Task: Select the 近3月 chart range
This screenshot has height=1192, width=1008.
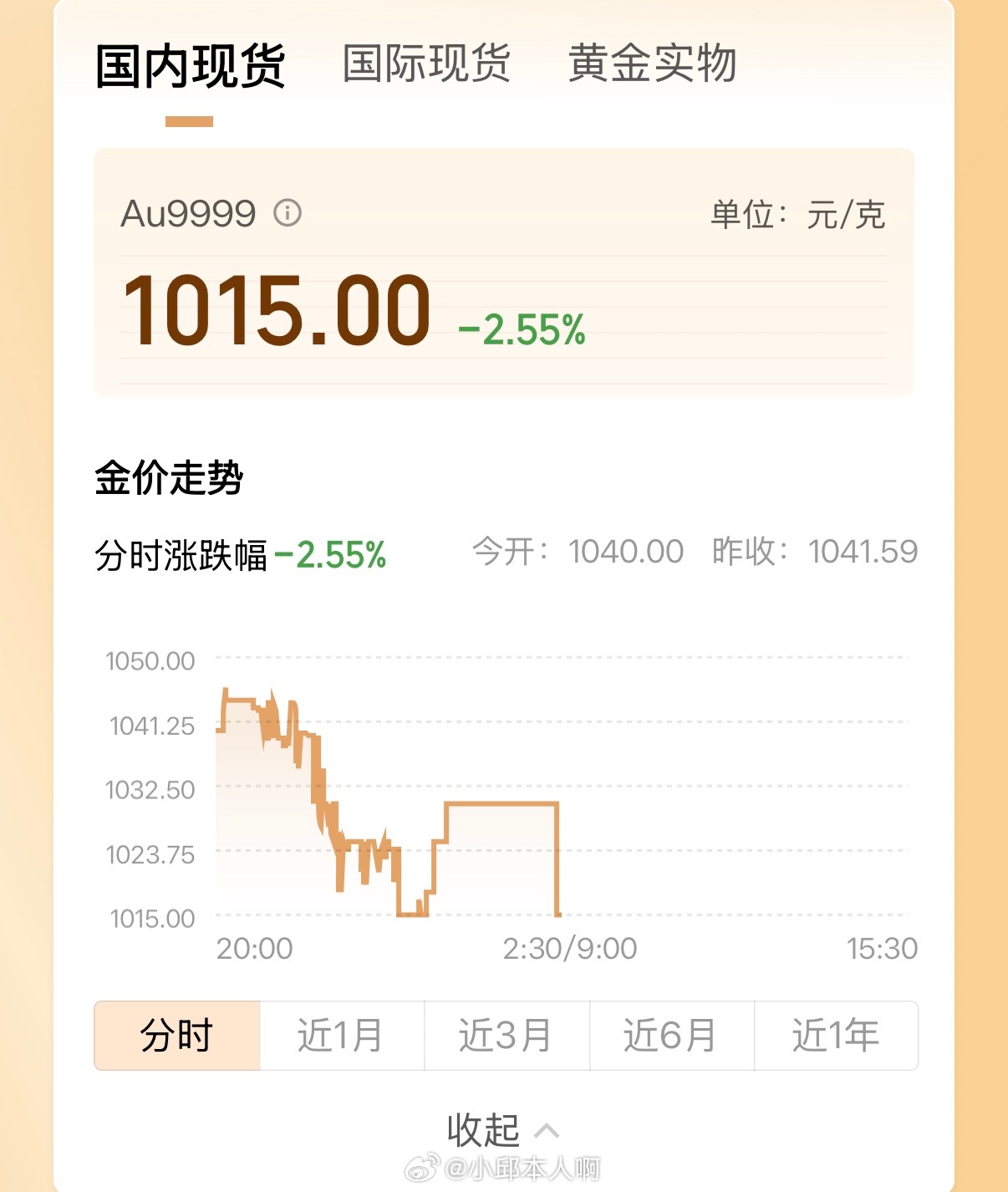Action: 506,1035
